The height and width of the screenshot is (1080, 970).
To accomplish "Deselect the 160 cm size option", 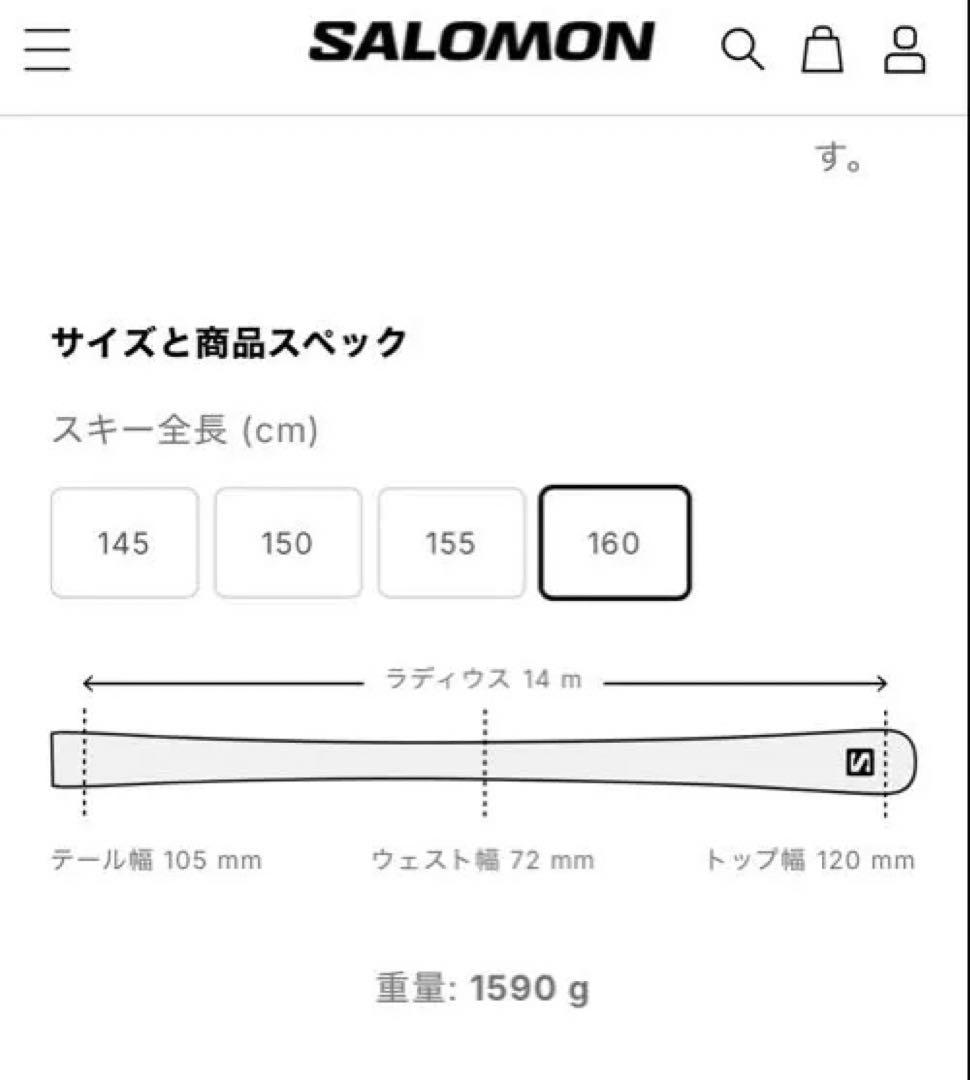I will click(x=616, y=543).
